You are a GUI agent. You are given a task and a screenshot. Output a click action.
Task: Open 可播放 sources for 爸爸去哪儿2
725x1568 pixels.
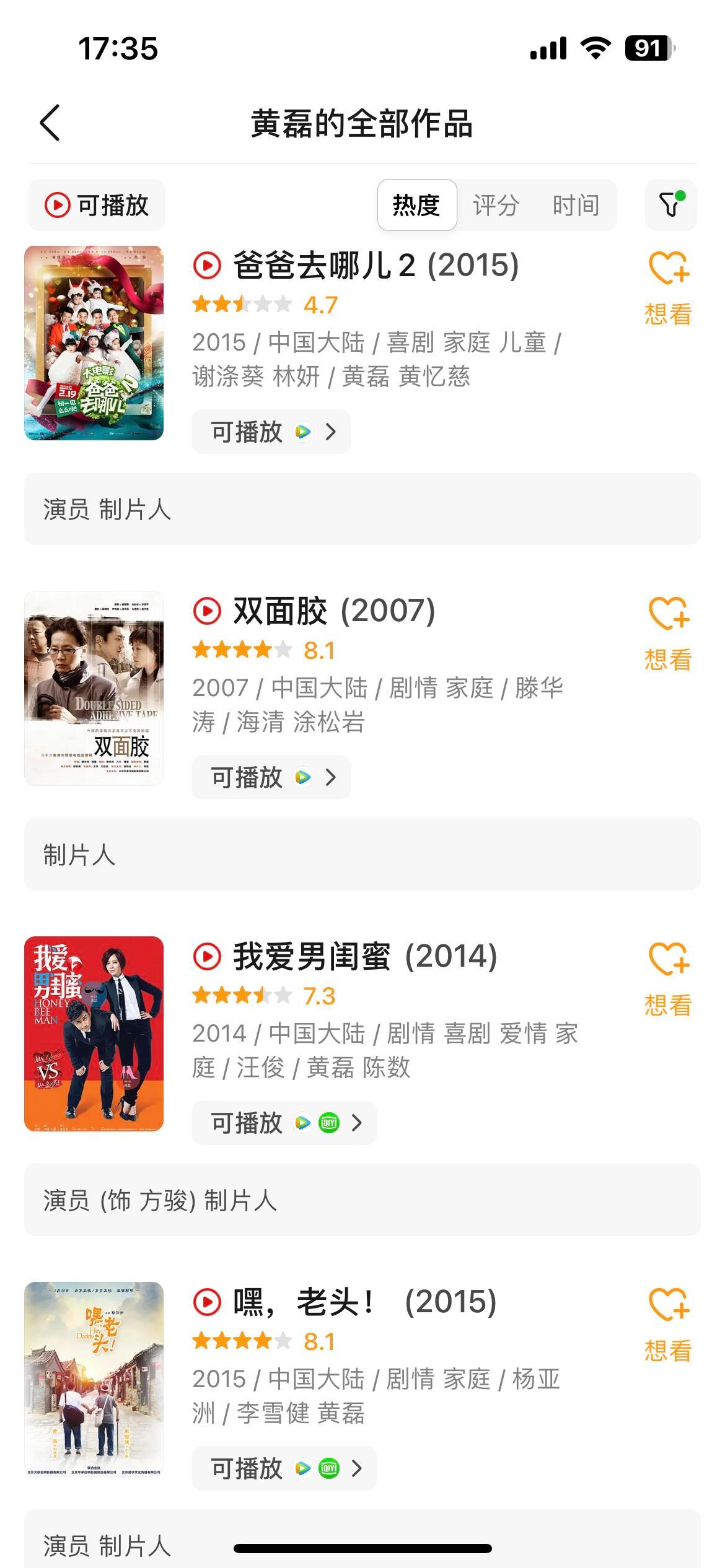point(271,432)
